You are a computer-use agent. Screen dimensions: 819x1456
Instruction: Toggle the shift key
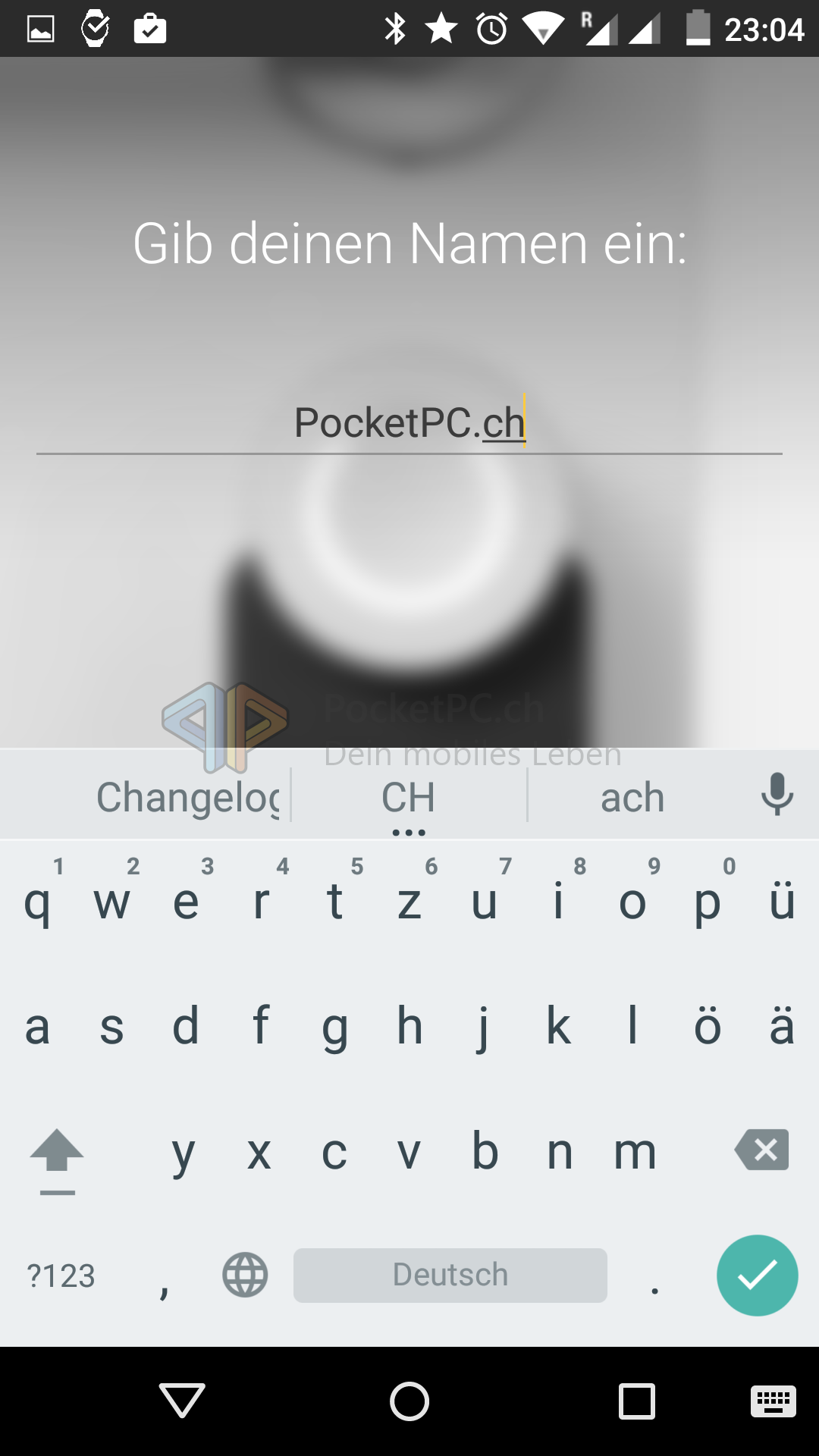click(x=57, y=1153)
